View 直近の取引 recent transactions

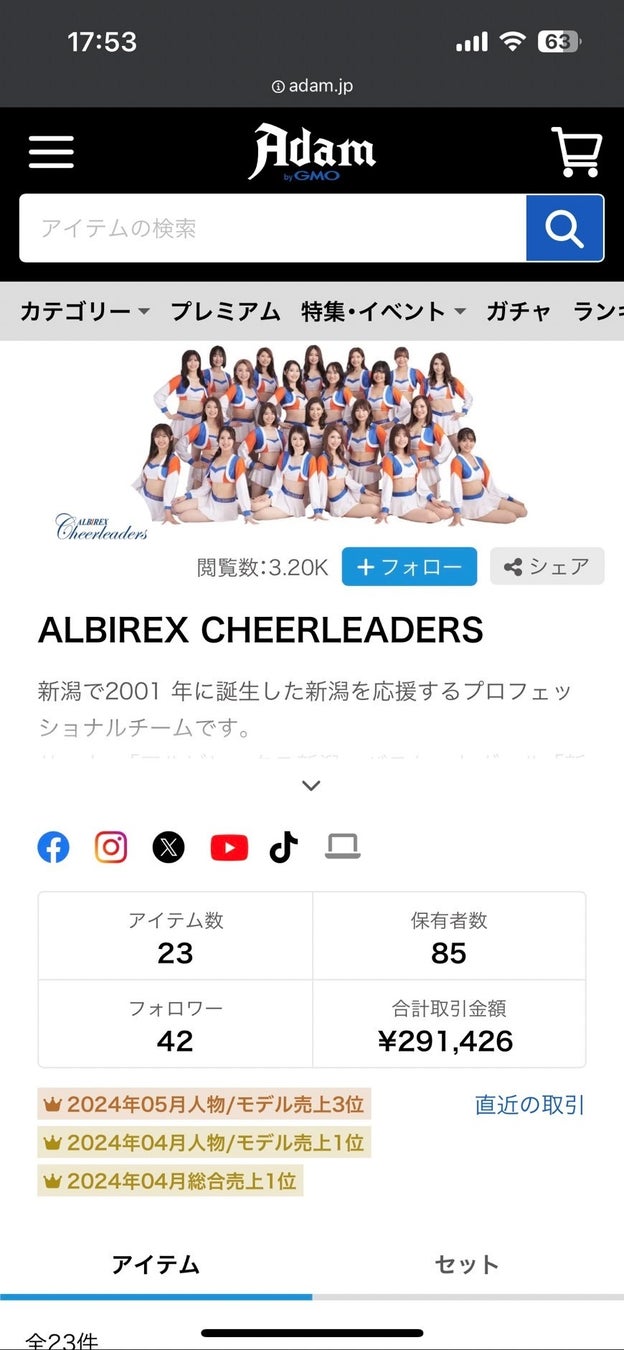[x=529, y=1105]
